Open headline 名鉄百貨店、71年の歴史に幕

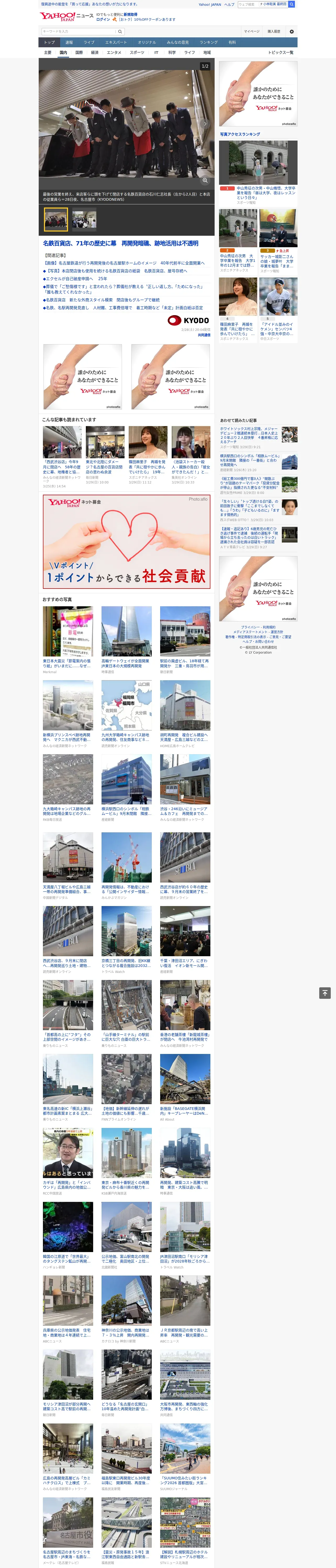click(120, 244)
